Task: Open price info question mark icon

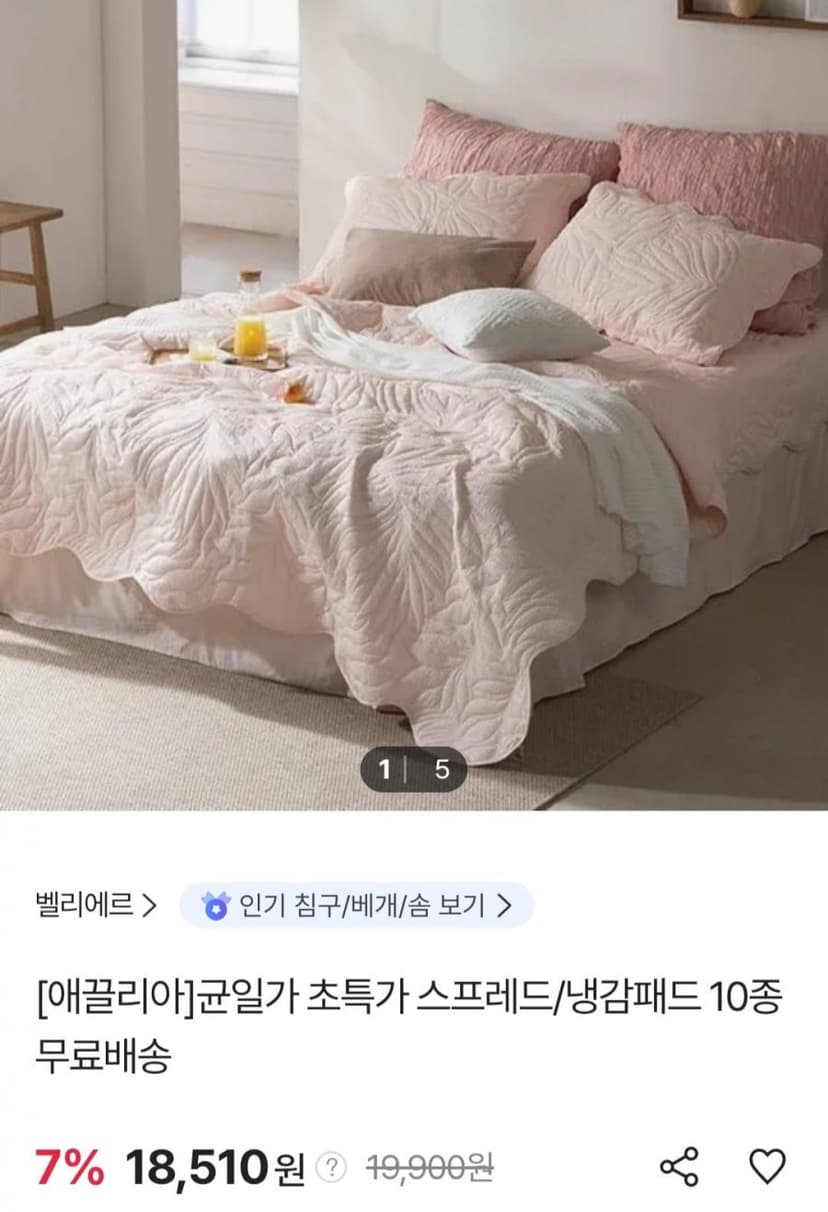Action: coord(331,1168)
